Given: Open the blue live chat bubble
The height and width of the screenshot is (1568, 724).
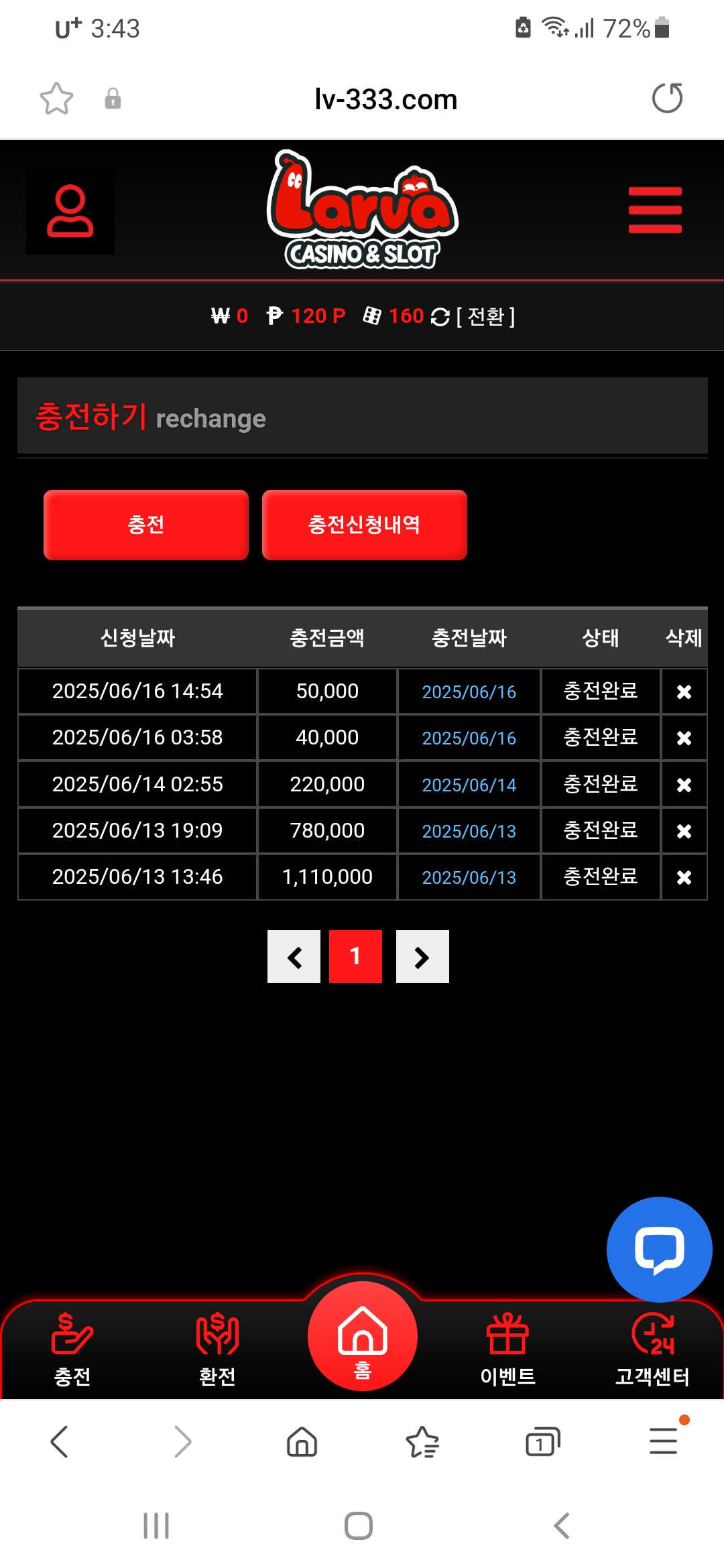Looking at the screenshot, I should 660,1250.
